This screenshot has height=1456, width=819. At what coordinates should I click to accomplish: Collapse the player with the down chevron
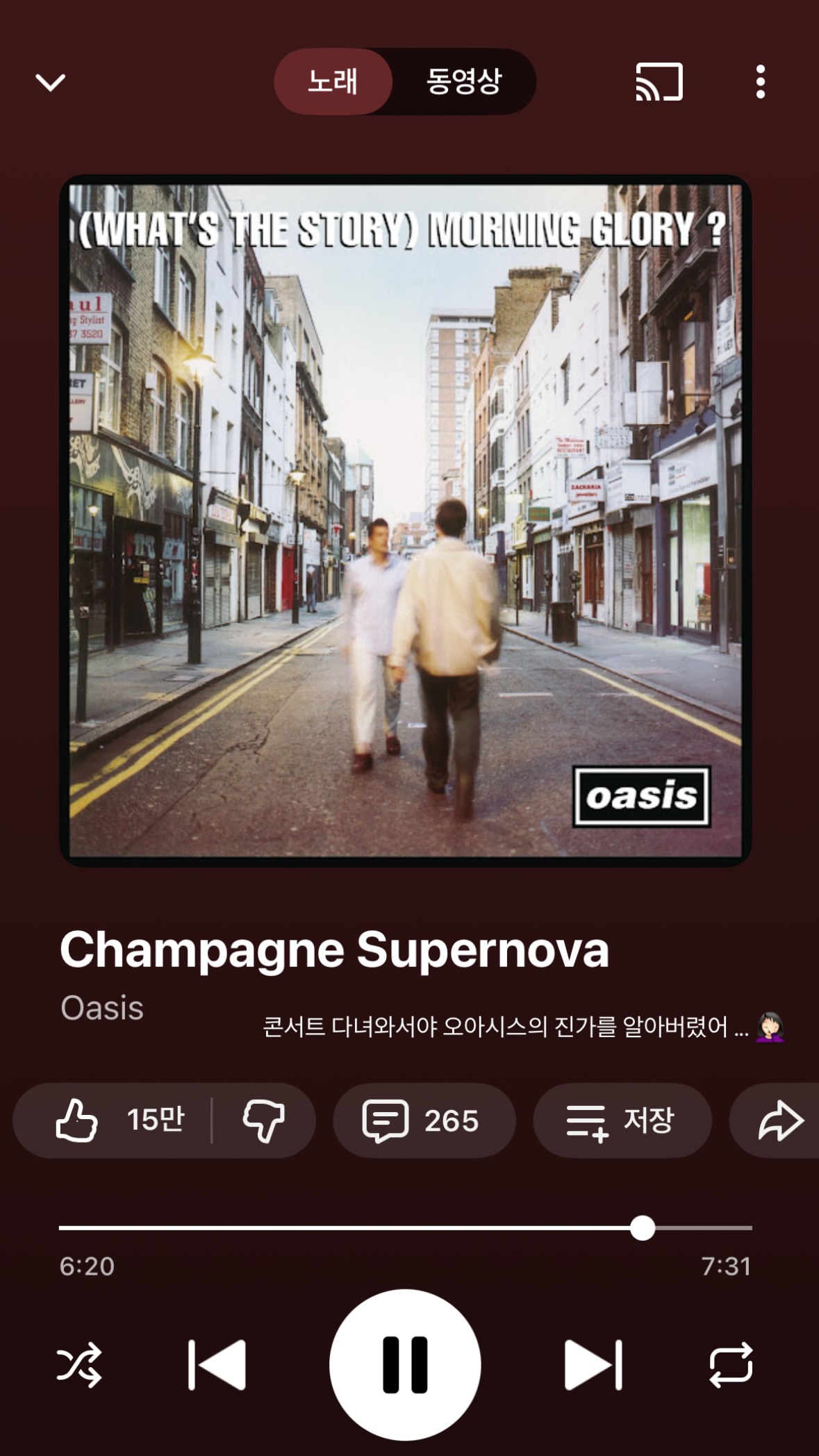pyautogui.click(x=50, y=82)
